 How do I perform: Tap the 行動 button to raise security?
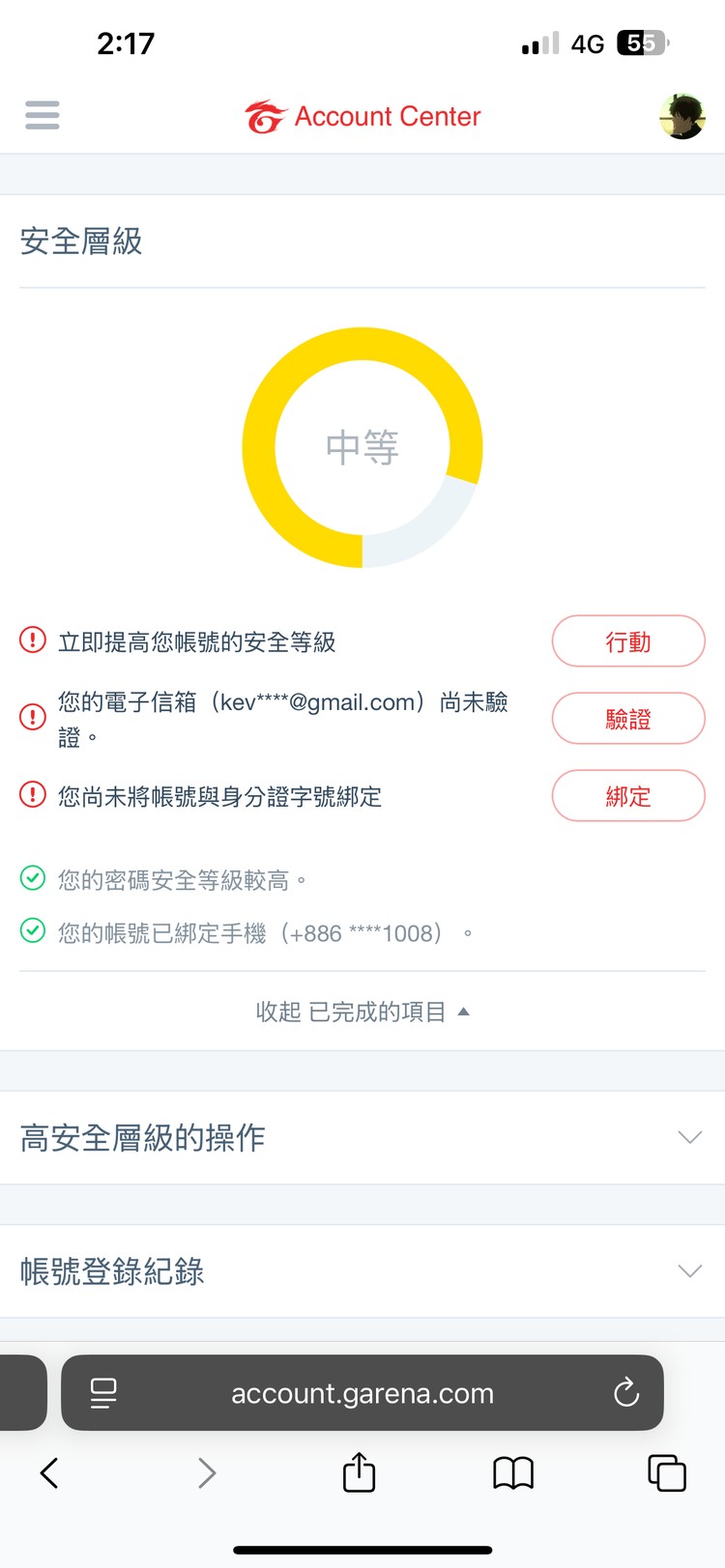[x=628, y=641]
